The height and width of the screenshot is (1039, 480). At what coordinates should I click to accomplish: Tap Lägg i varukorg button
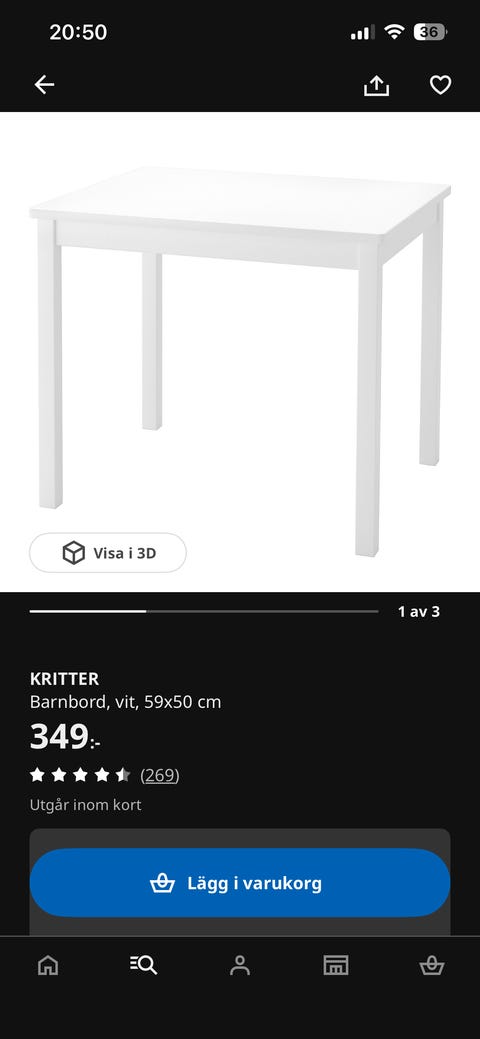click(x=240, y=883)
